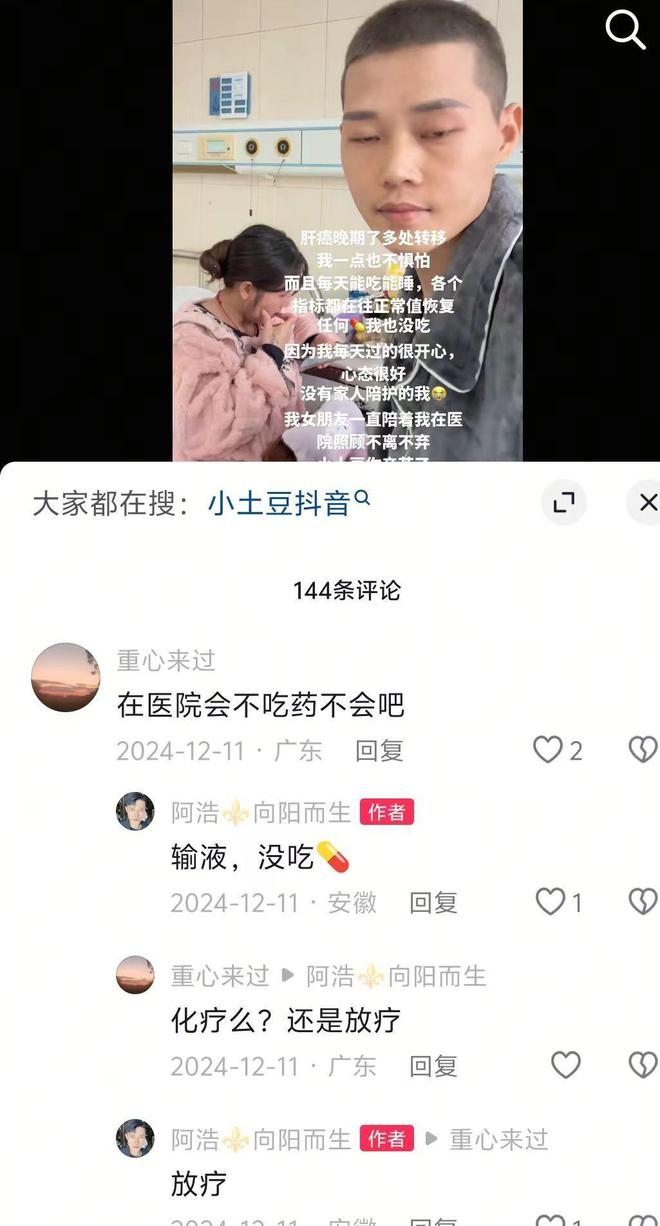Open author avatar beside 输液，没吃 reply
The image size is (660, 1226).
(x=135, y=811)
